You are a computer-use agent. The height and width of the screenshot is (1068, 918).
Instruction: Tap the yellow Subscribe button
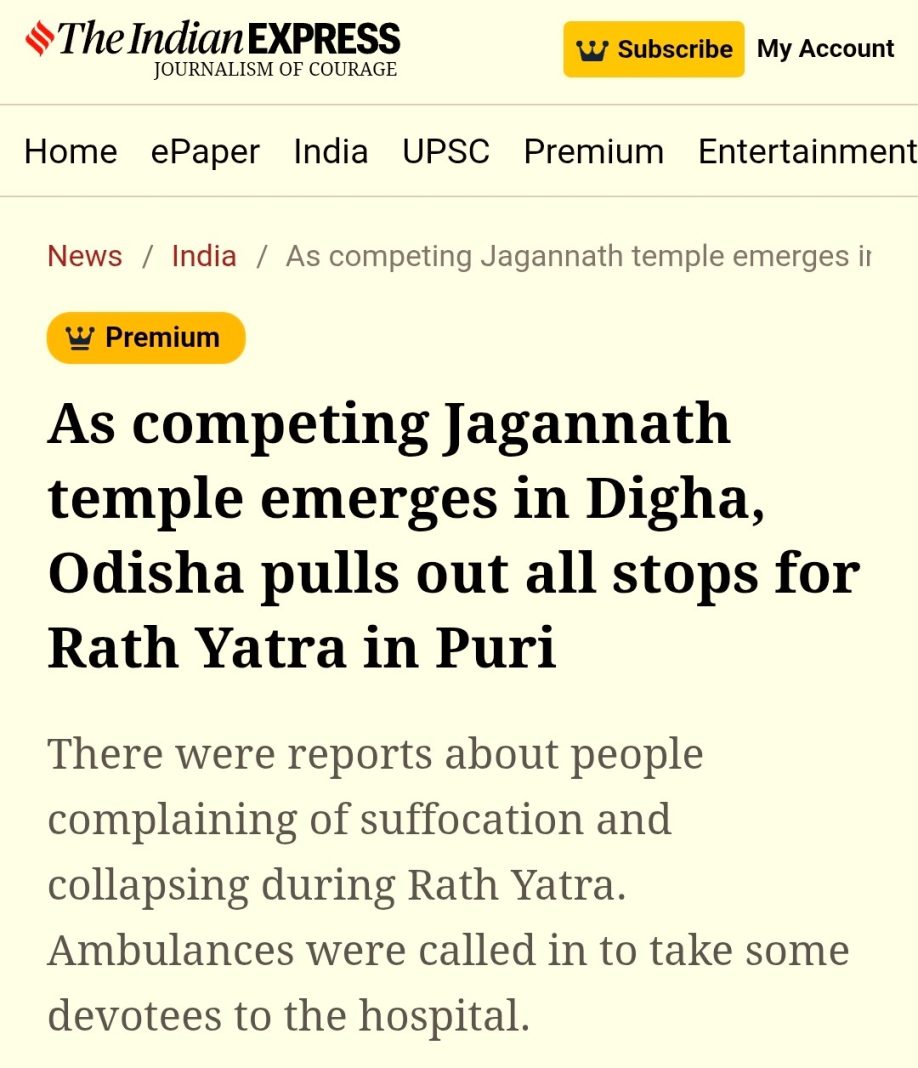(x=653, y=49)
